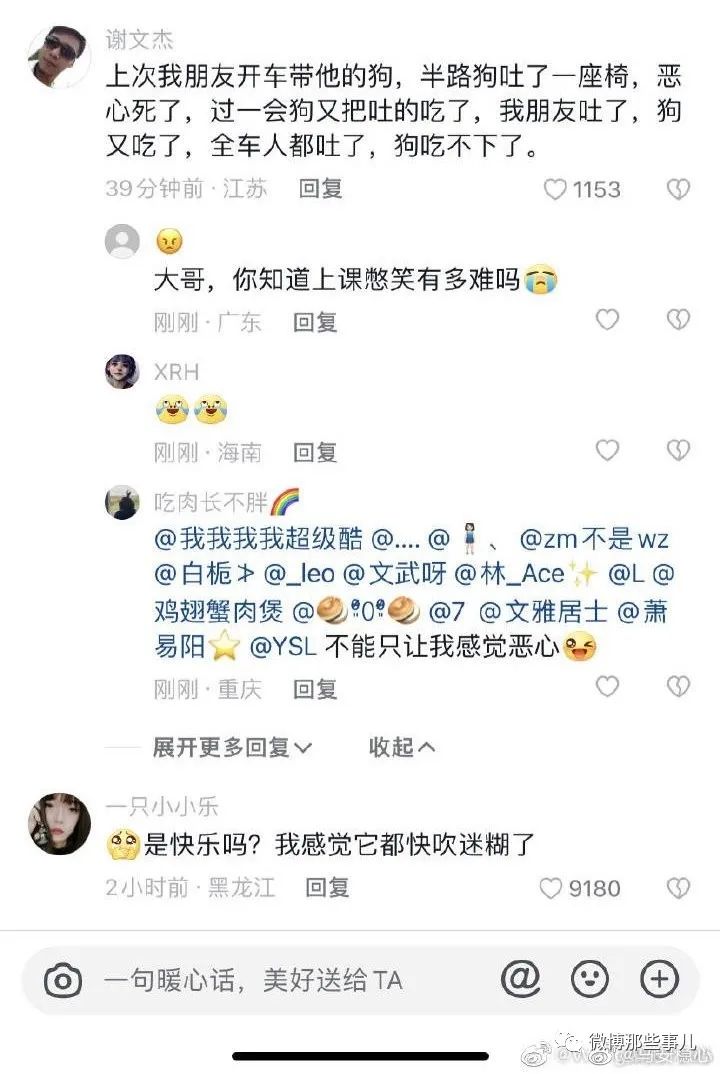Like 谢文杰's comment about the dog
720x1074 pixels.
coord(556,189)
